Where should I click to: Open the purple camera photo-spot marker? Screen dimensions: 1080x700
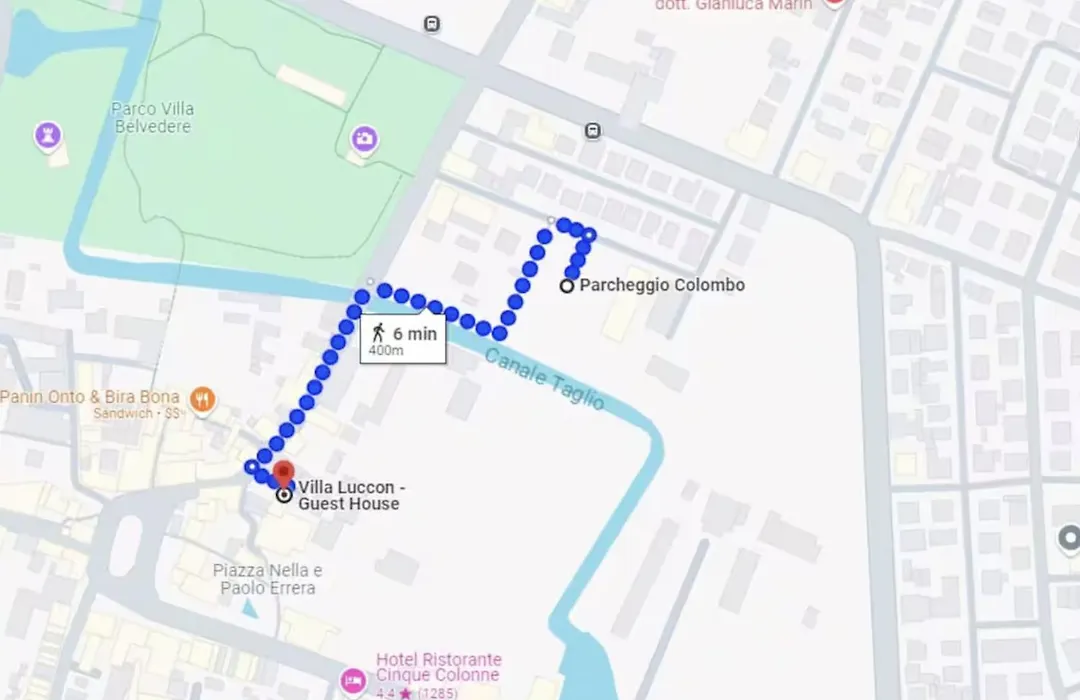click(365, 138)
